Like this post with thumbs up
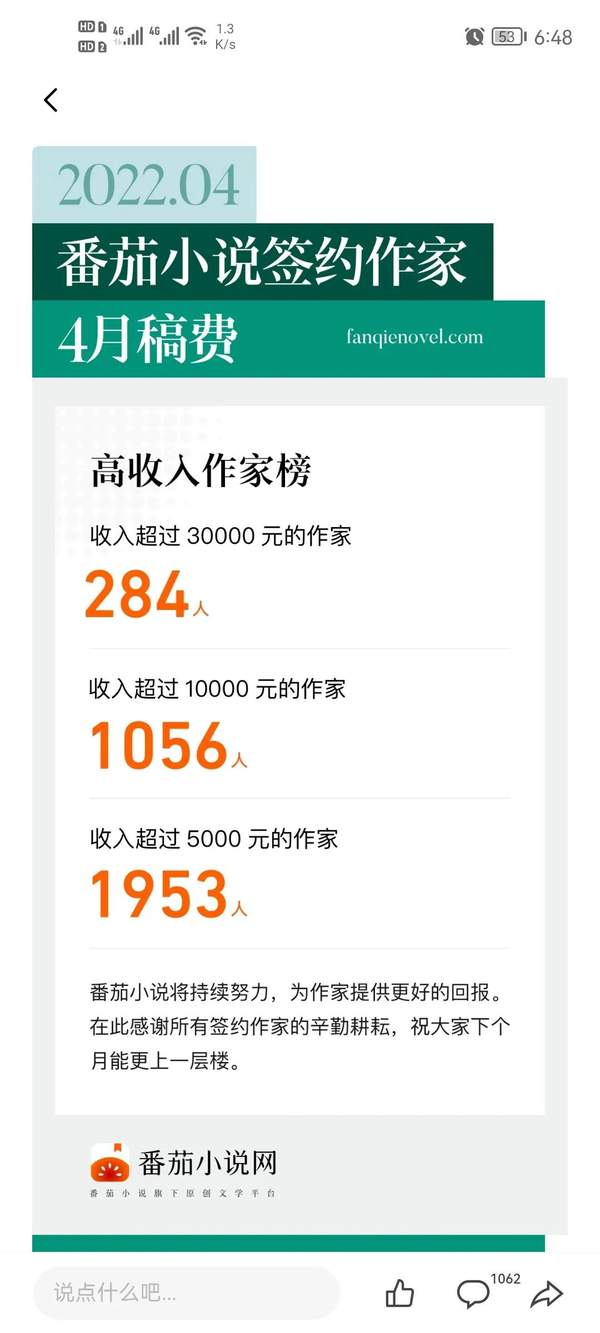600x1333 pixels. pyautogui.click(x=400, y=1293)
